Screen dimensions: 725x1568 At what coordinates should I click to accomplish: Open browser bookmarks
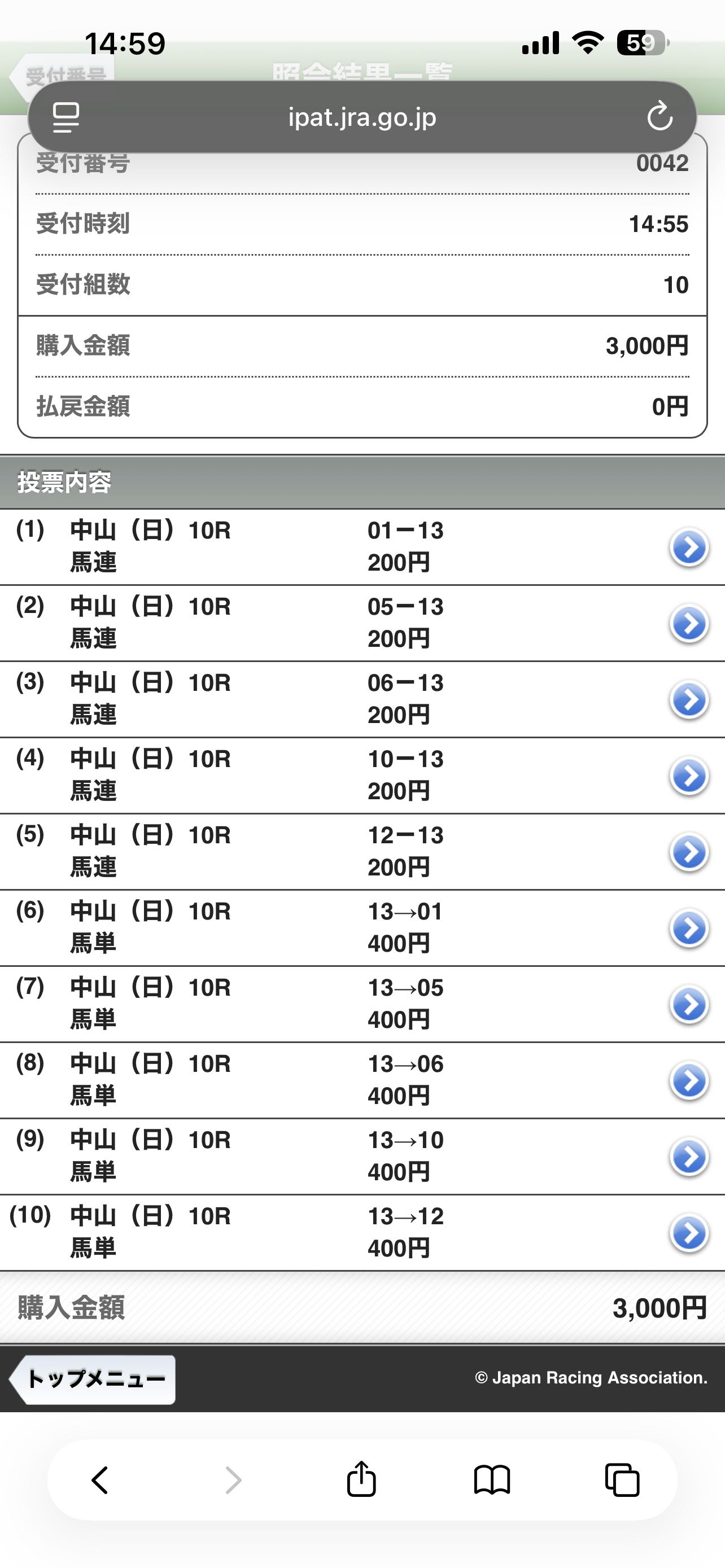492,1480
